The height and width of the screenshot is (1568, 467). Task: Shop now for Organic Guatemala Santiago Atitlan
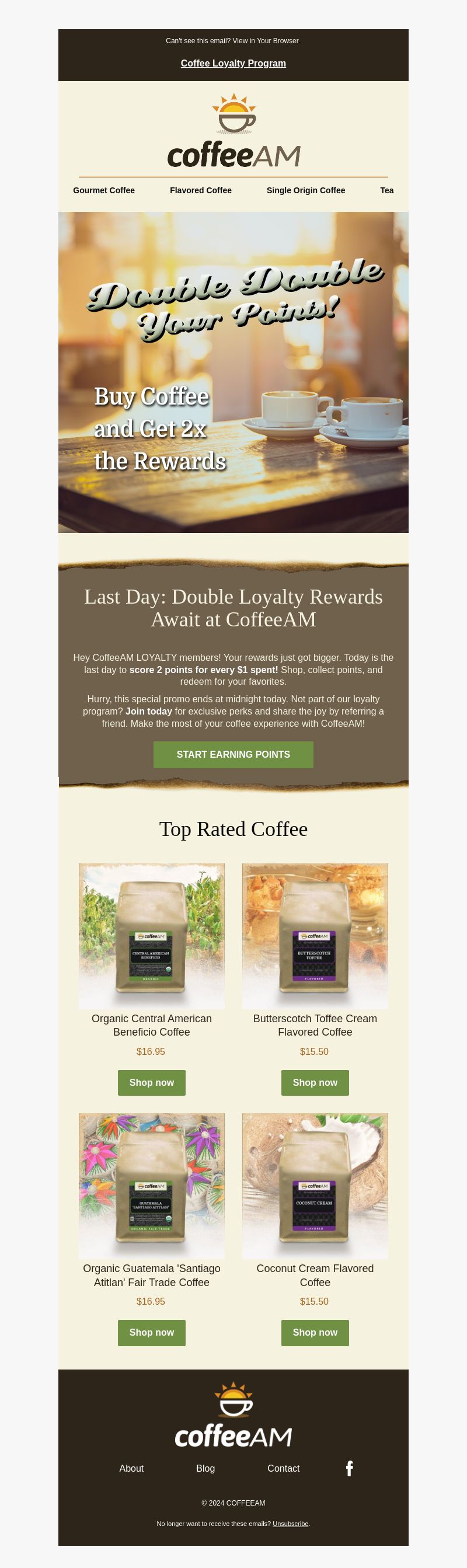(x=152, y=1332)
